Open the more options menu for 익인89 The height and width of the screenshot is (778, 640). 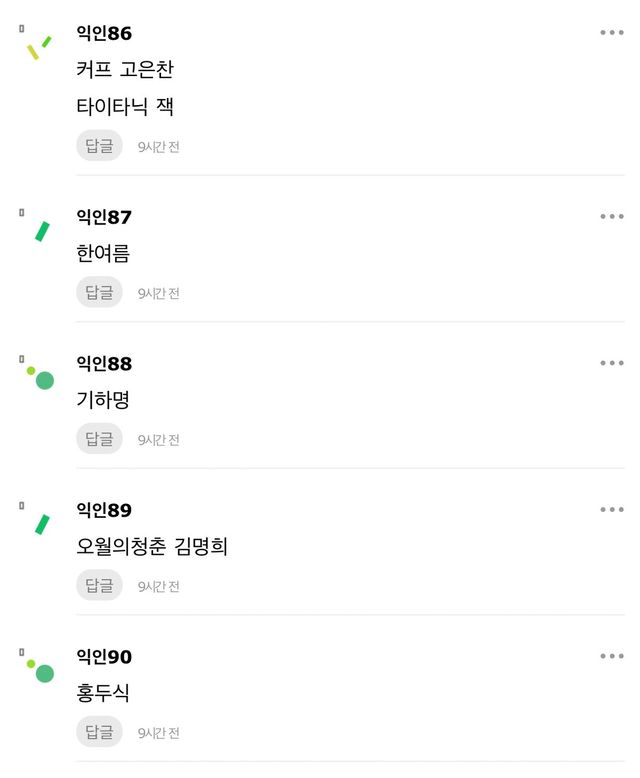[x=611, y=510]
